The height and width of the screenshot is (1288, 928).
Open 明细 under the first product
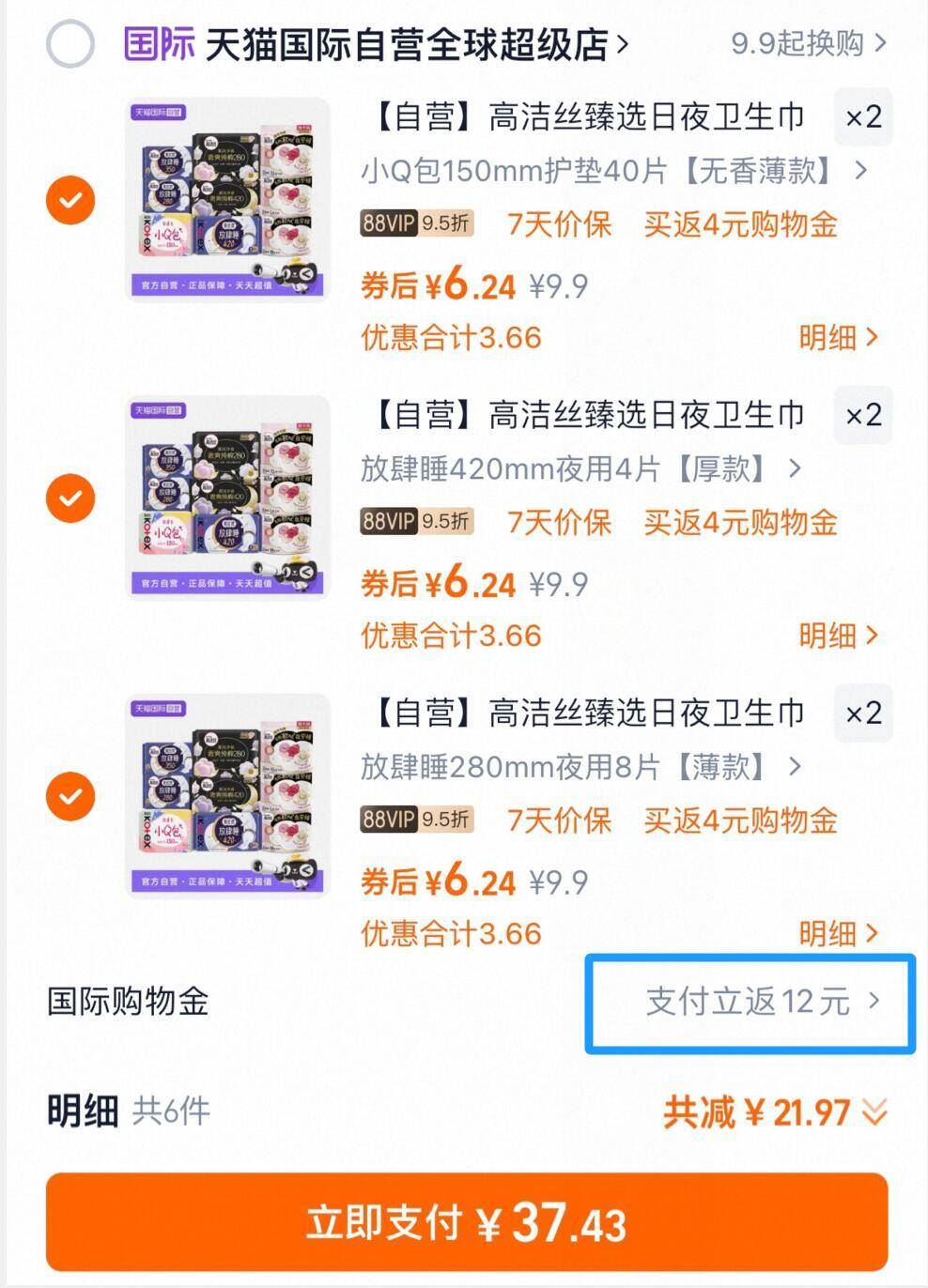coord(836,338)
